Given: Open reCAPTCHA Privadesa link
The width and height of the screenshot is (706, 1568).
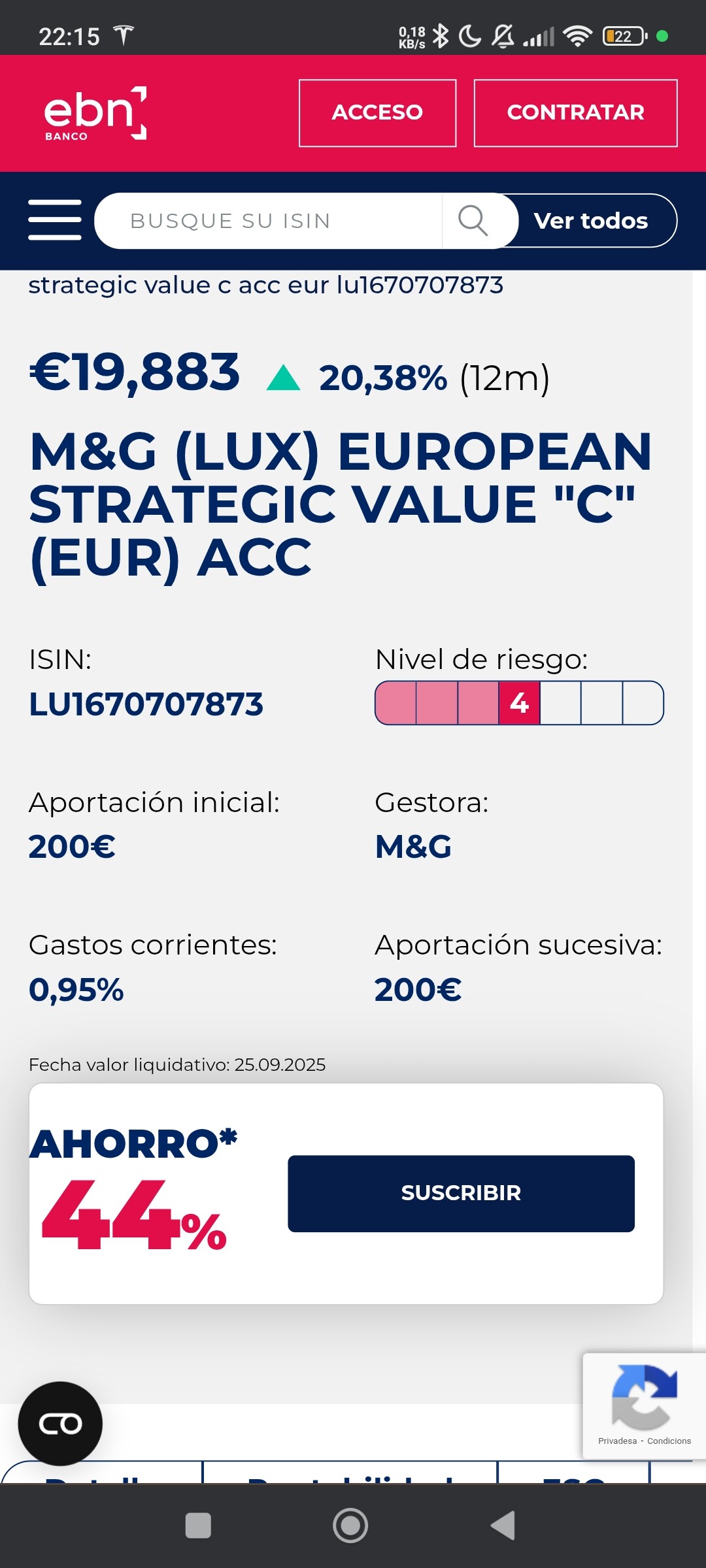Looking at the screenshot, I should point(617,1441).
